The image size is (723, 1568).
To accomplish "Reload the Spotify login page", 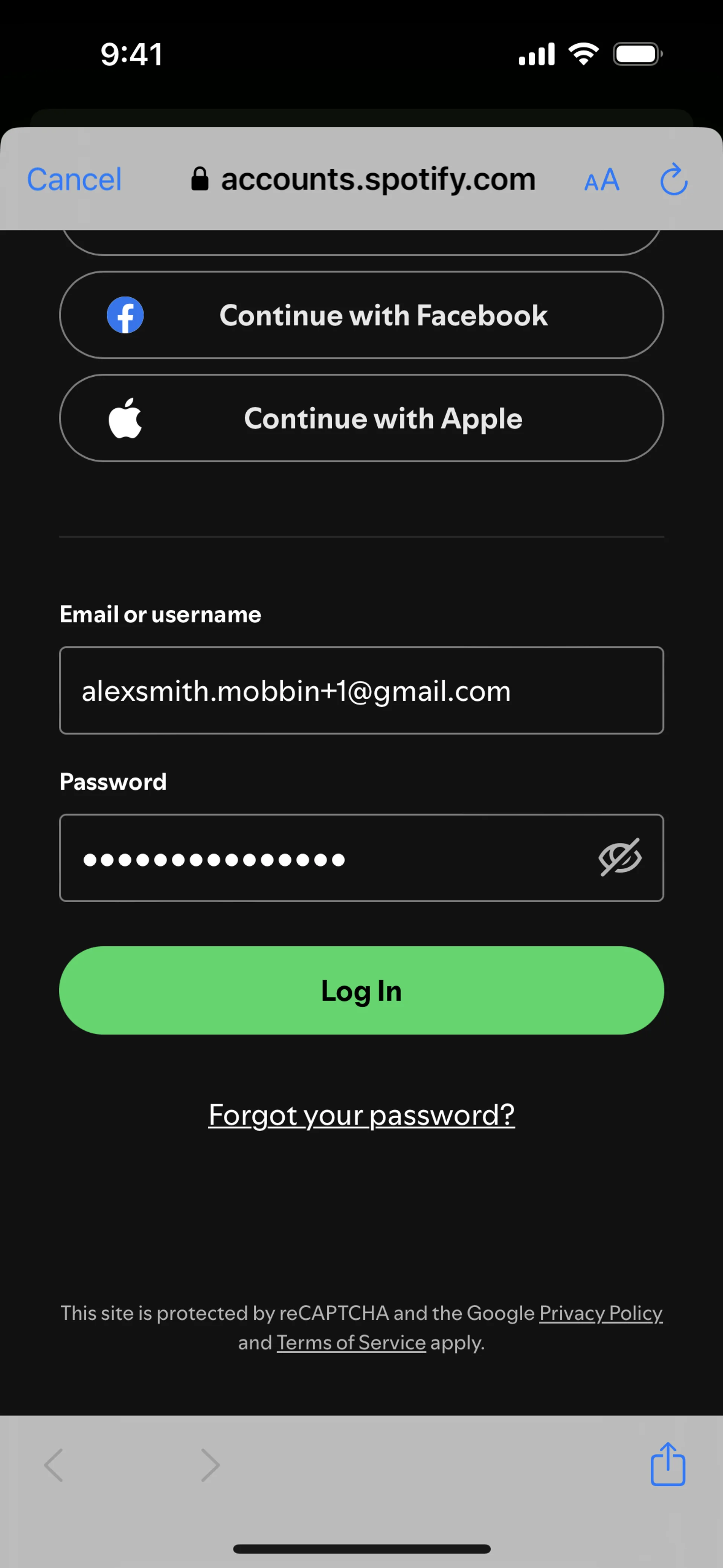I will click(674, 180).
